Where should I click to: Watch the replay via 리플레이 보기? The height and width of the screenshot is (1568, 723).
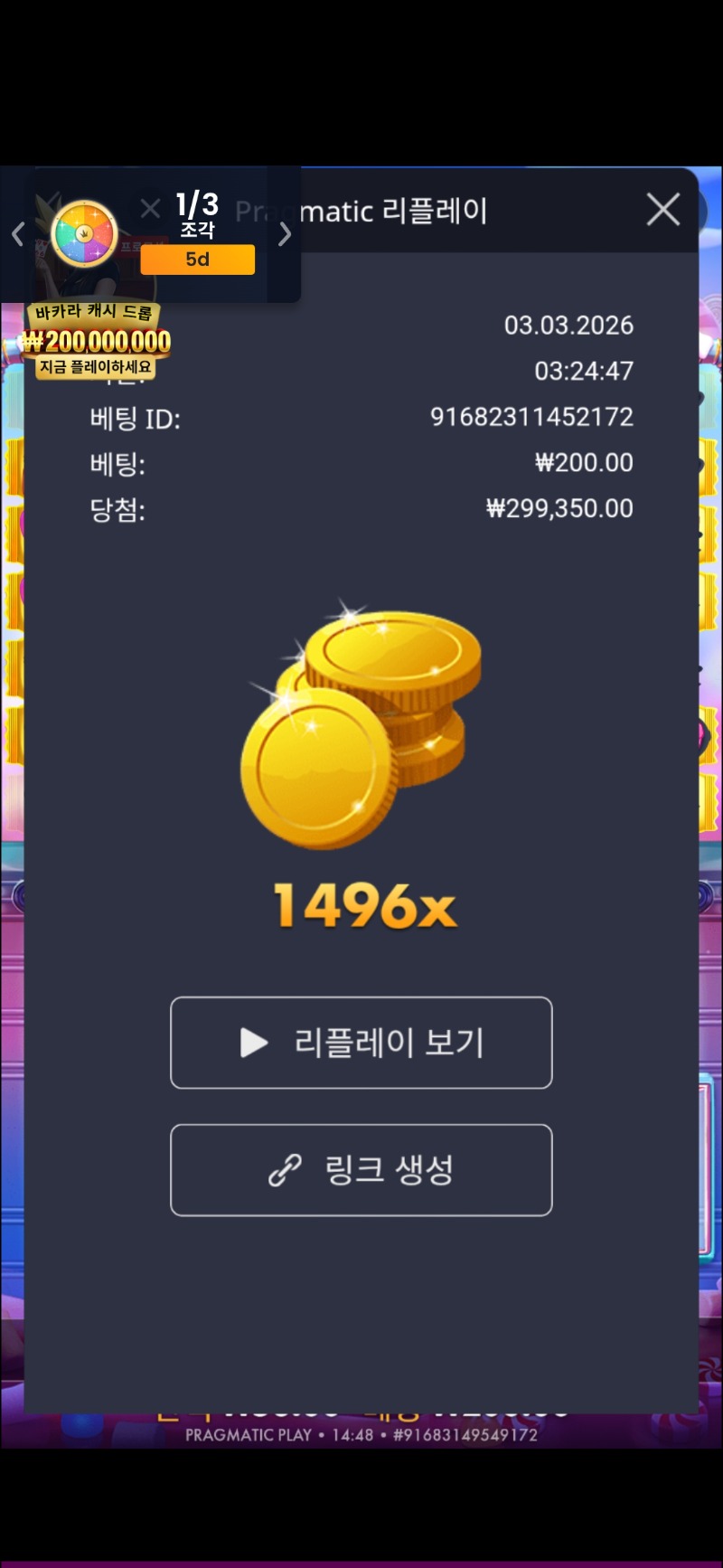pos(361,1043)
